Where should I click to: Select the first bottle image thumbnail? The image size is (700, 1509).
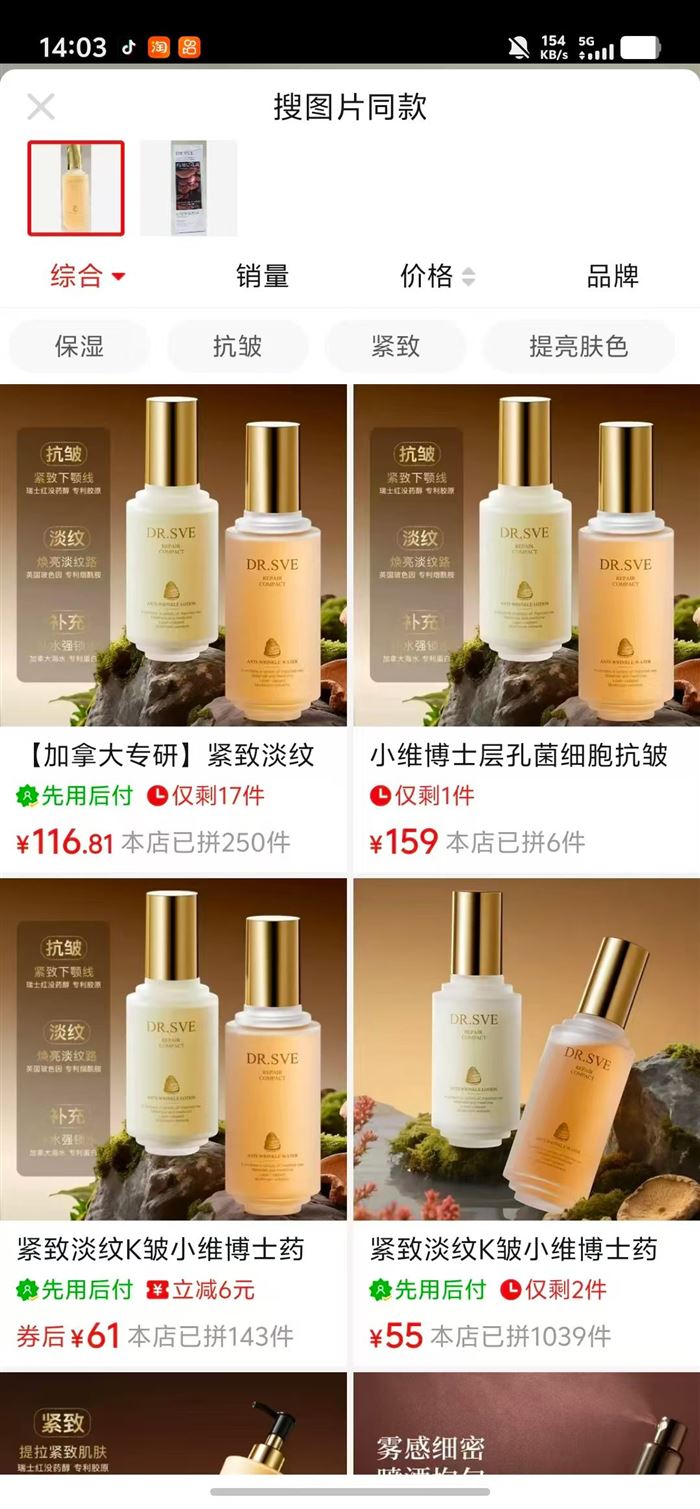76,188
